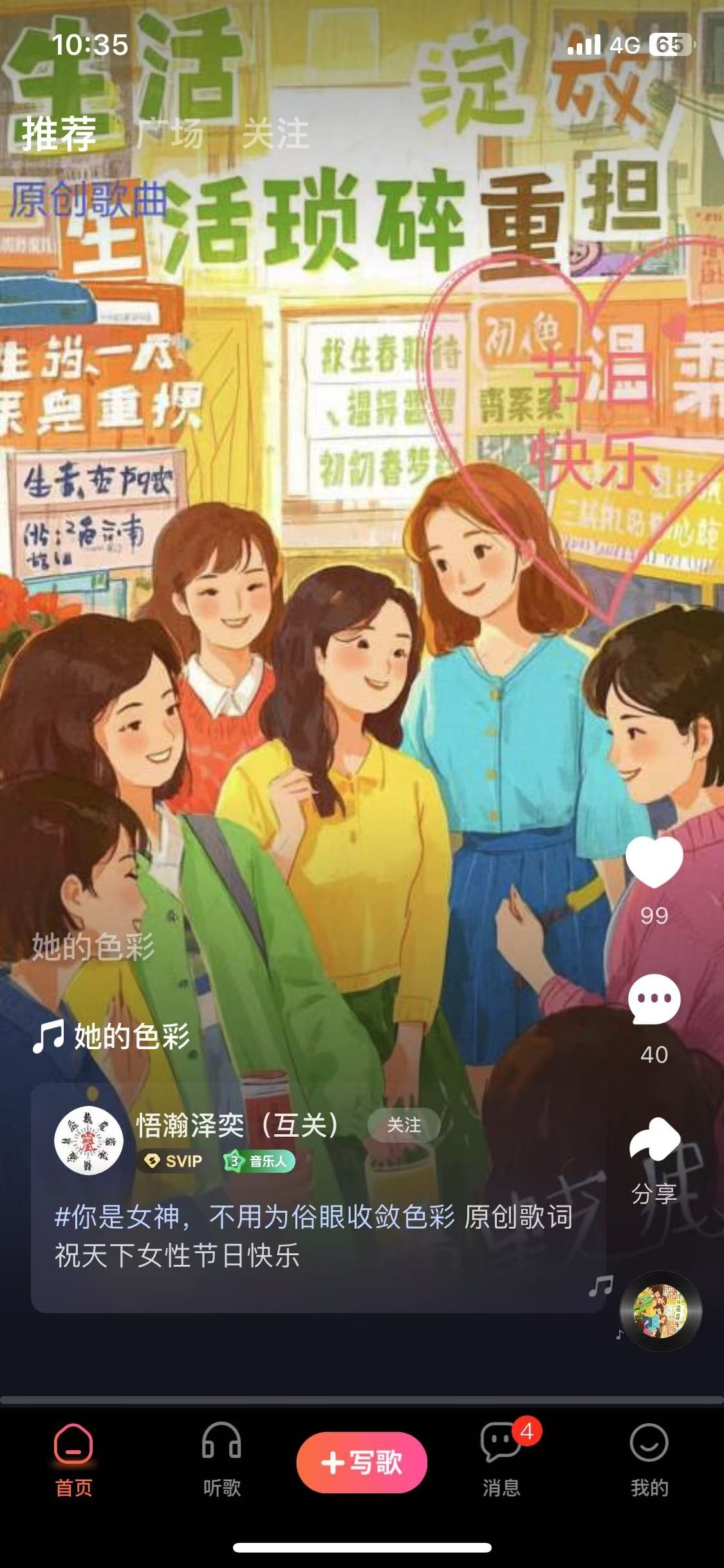Image resolution: width=724 pixels, height=1568 pixels.
Task: Switch to the 广场 tab
Action: (170, 135)
